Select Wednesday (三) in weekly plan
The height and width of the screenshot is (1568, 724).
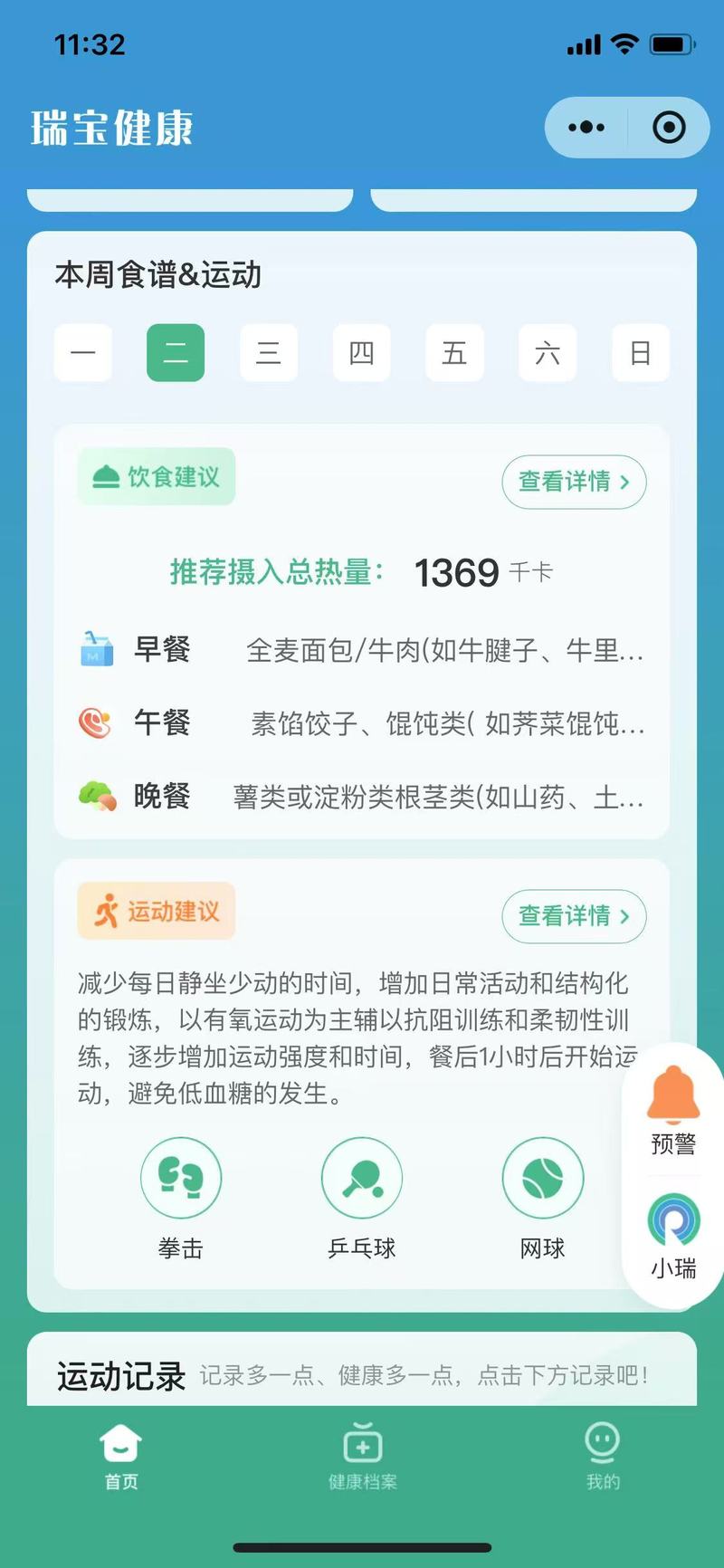tap(269, 352)
